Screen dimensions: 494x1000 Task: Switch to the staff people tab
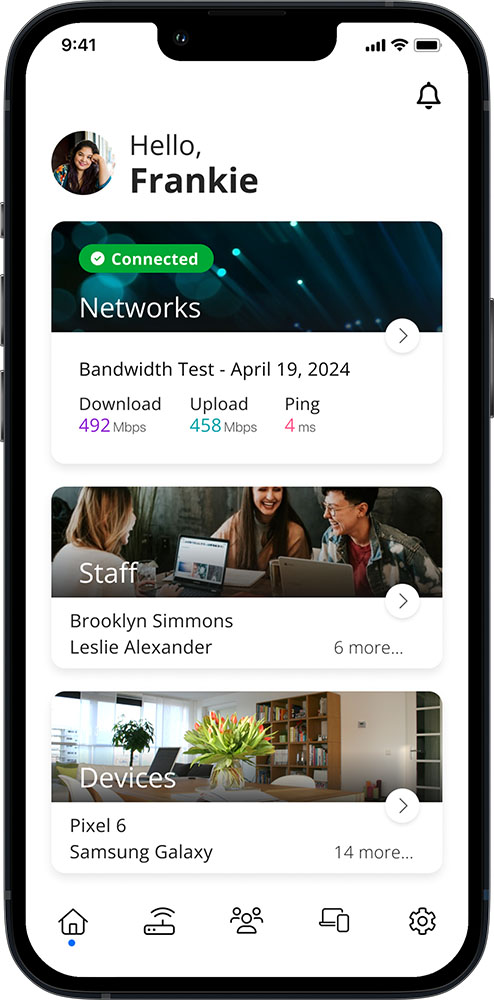247,921
